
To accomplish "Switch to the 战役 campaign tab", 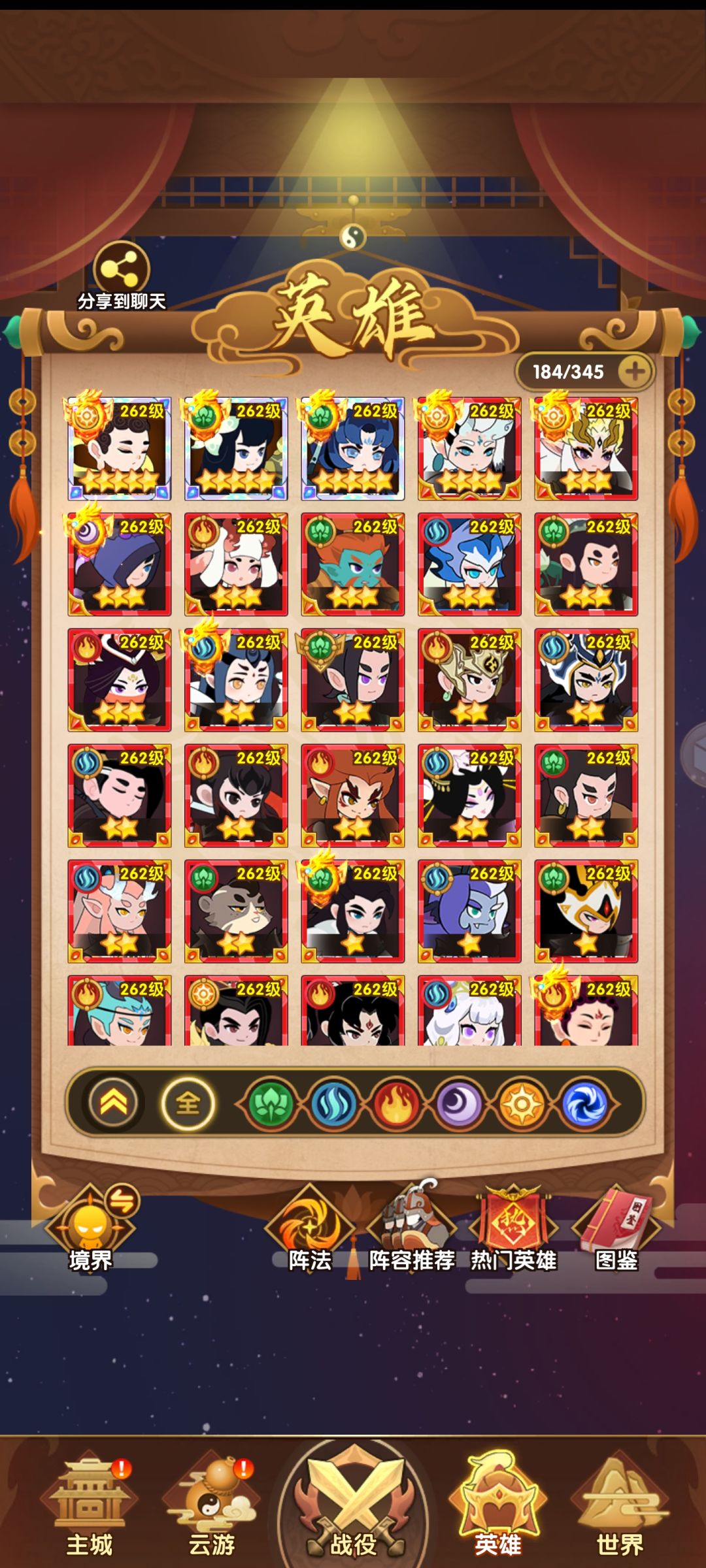I will click(x=354, y=1503).
